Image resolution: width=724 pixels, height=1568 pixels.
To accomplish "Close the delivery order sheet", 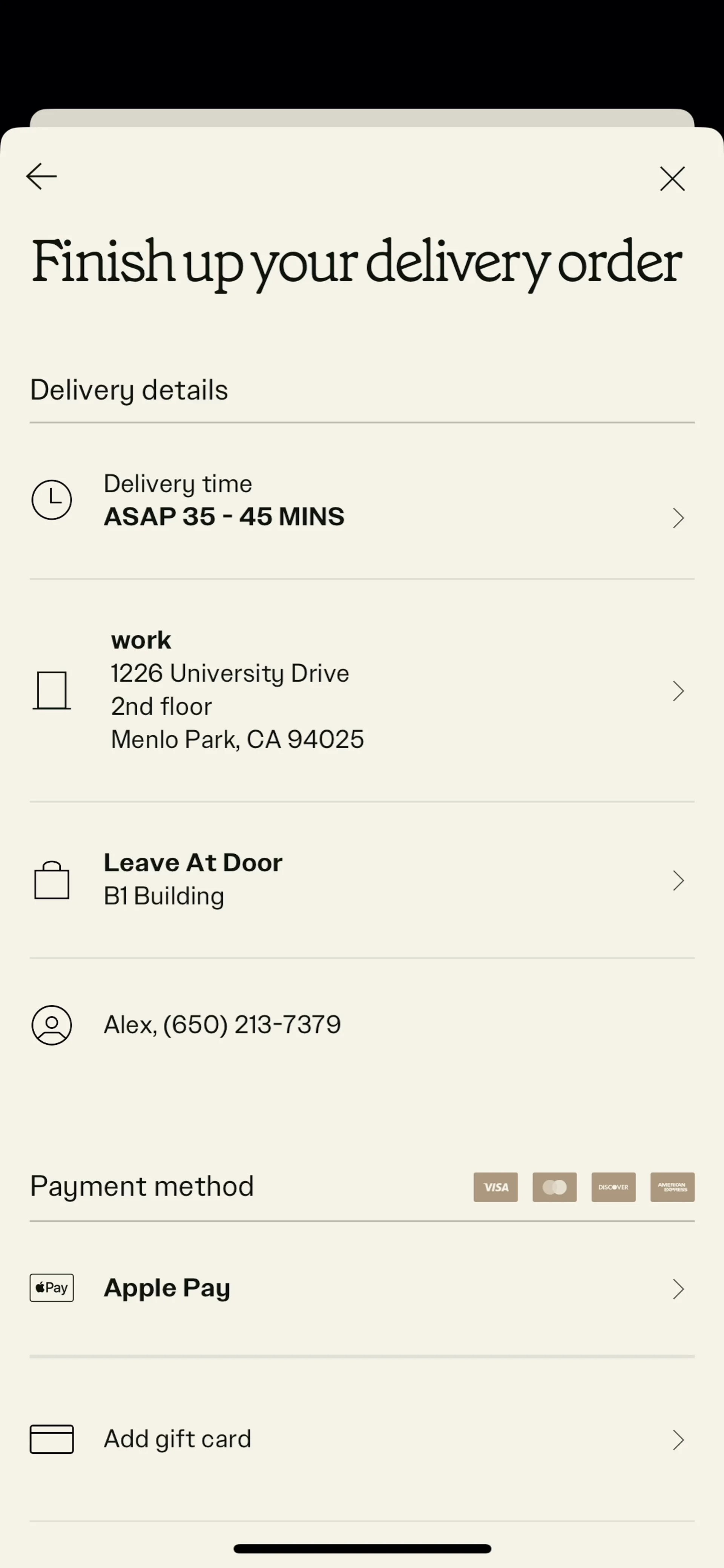I will tap(672, 179).
